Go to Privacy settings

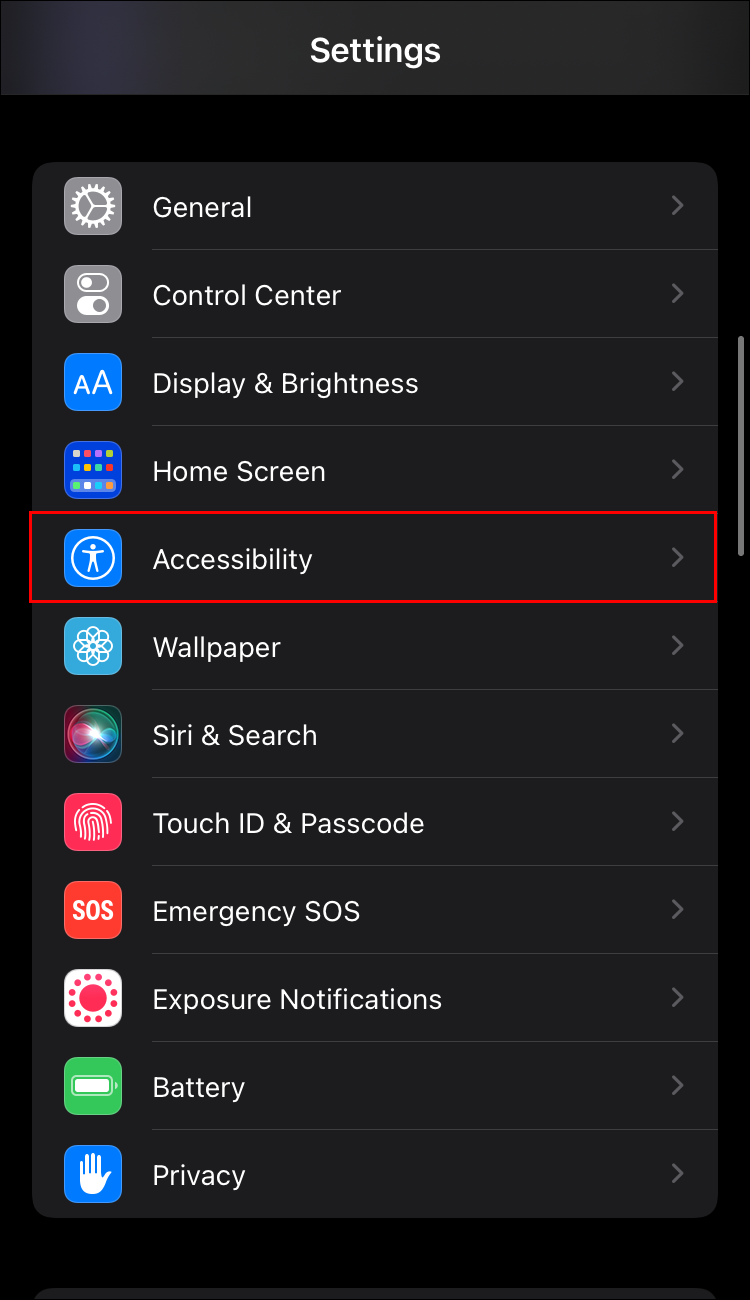click(375, 1175)
